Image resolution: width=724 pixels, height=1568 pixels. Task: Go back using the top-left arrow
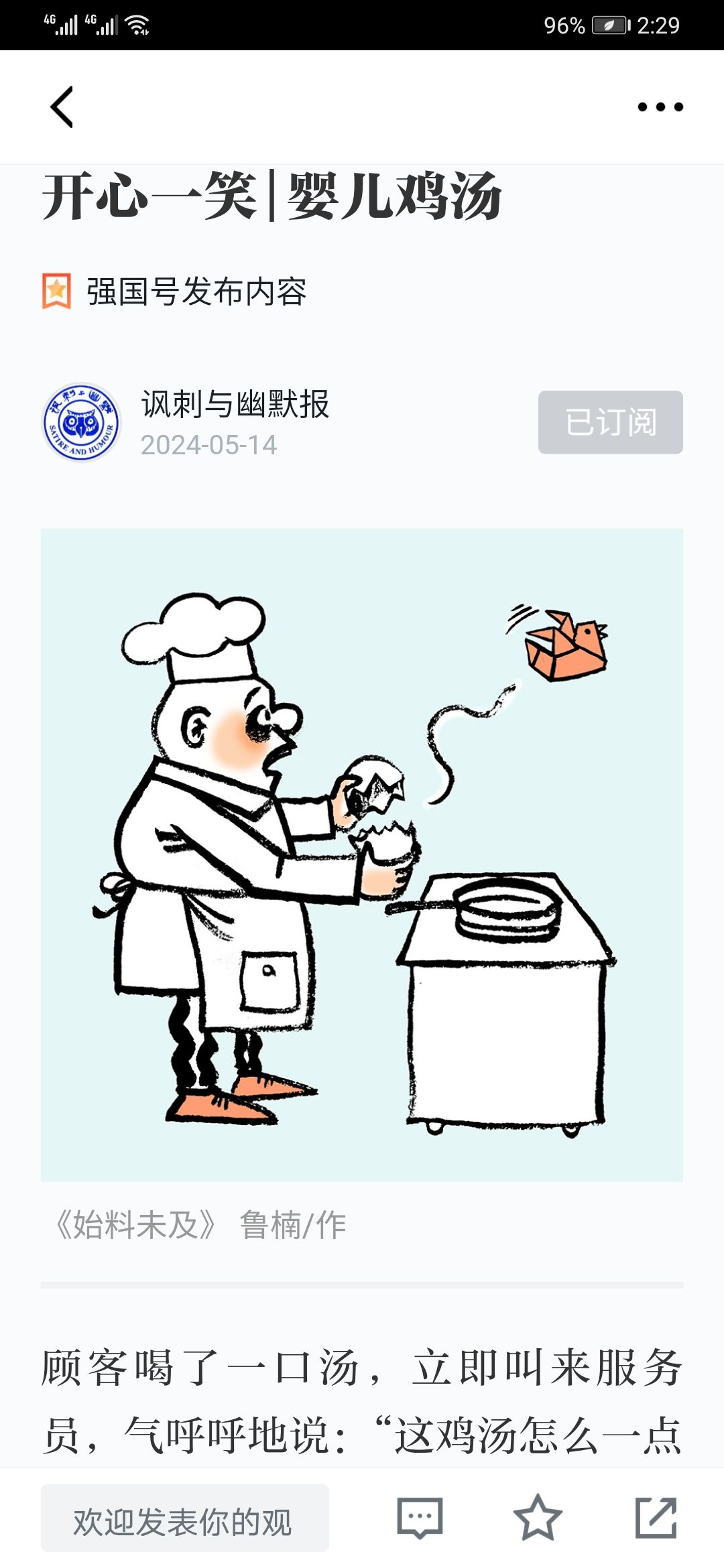[62, 107]
